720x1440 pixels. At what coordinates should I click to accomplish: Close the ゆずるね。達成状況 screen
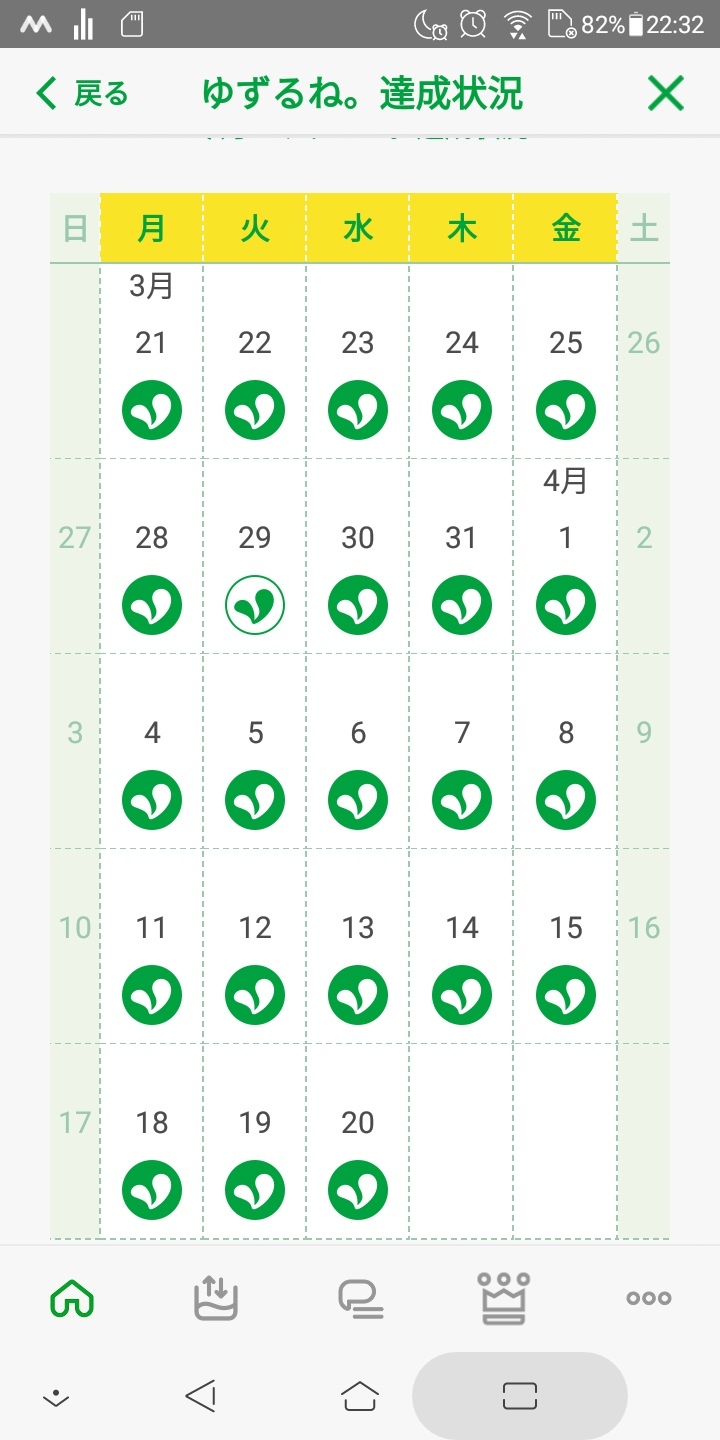click(x=665, y=94)
